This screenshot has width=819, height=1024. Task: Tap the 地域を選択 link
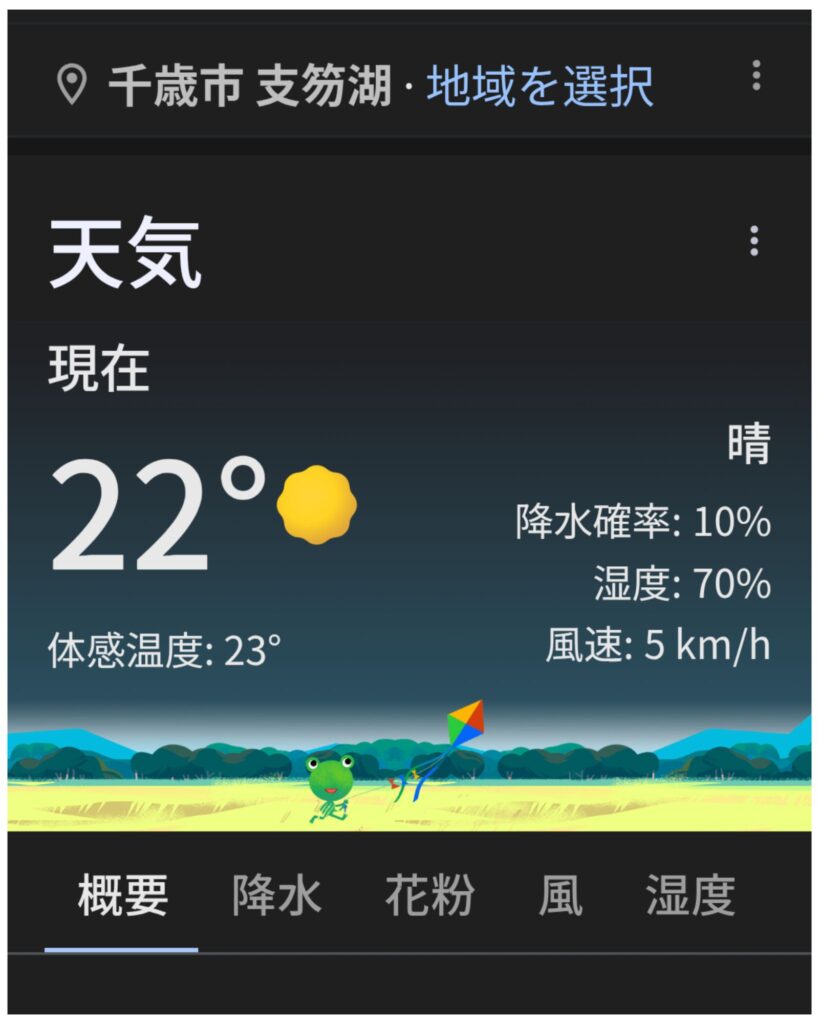tap(540, 86)
